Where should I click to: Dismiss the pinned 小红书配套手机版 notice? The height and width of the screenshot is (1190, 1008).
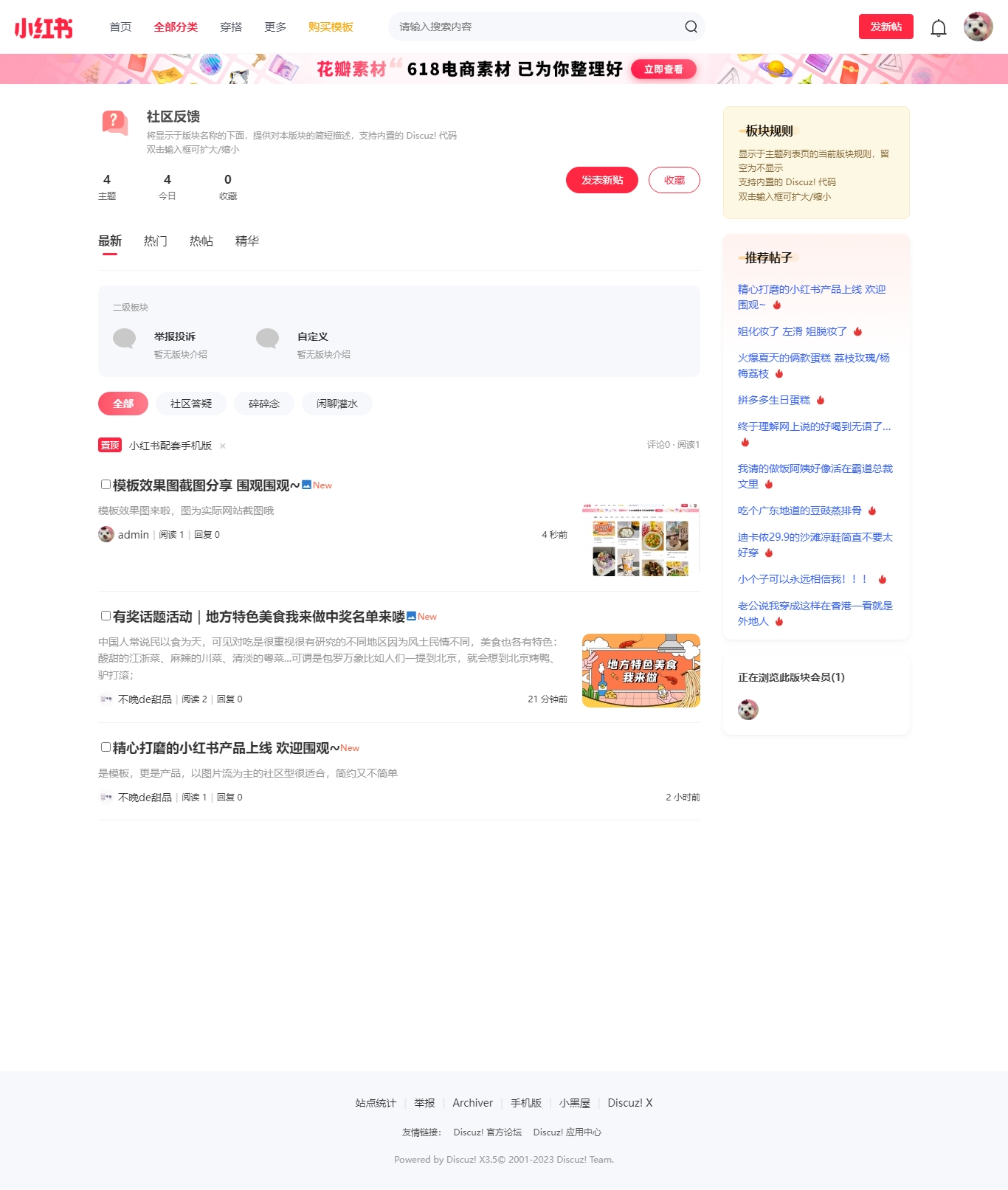pyautogui.click(x=223, y=446)
